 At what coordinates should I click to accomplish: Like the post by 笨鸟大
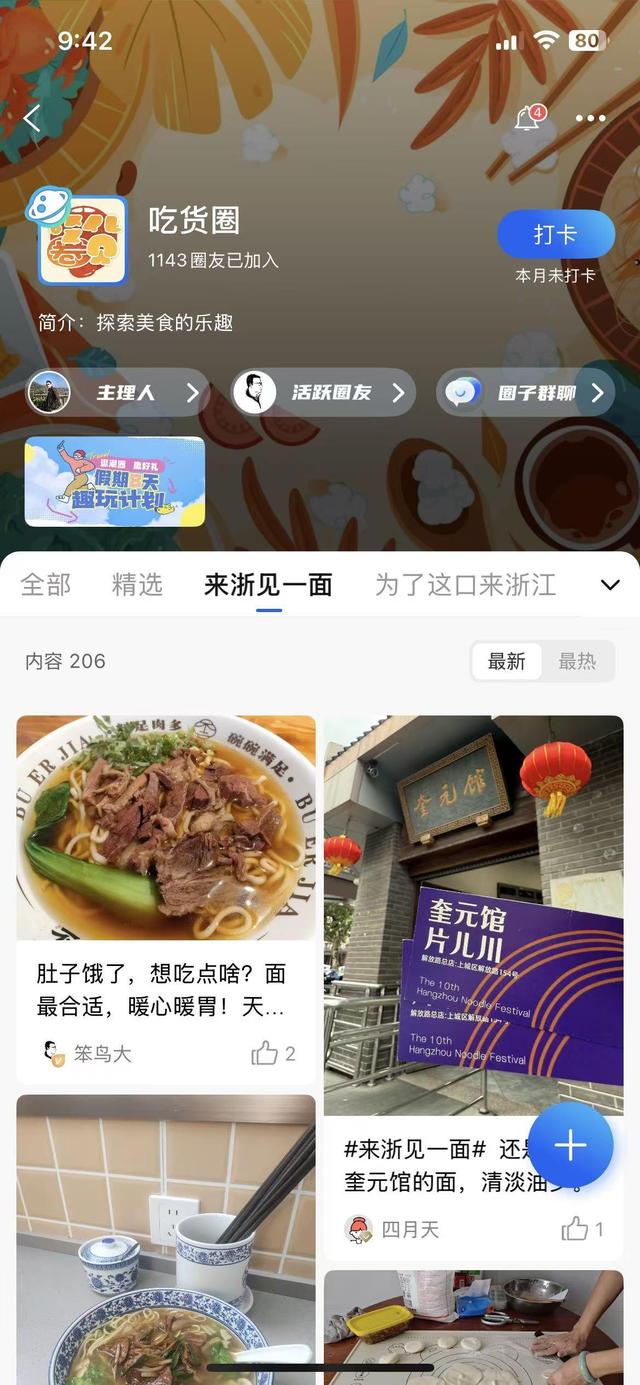[273, 1053]
